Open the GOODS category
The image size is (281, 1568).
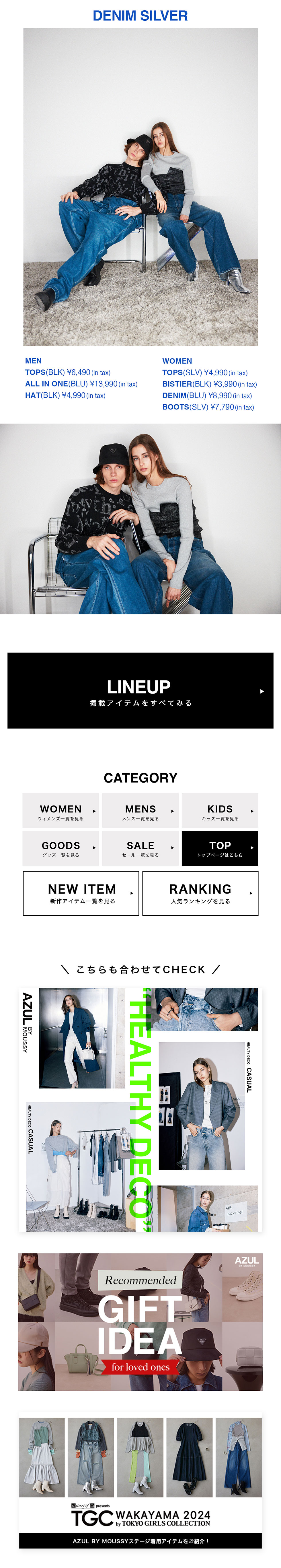[x=61, y=848]
